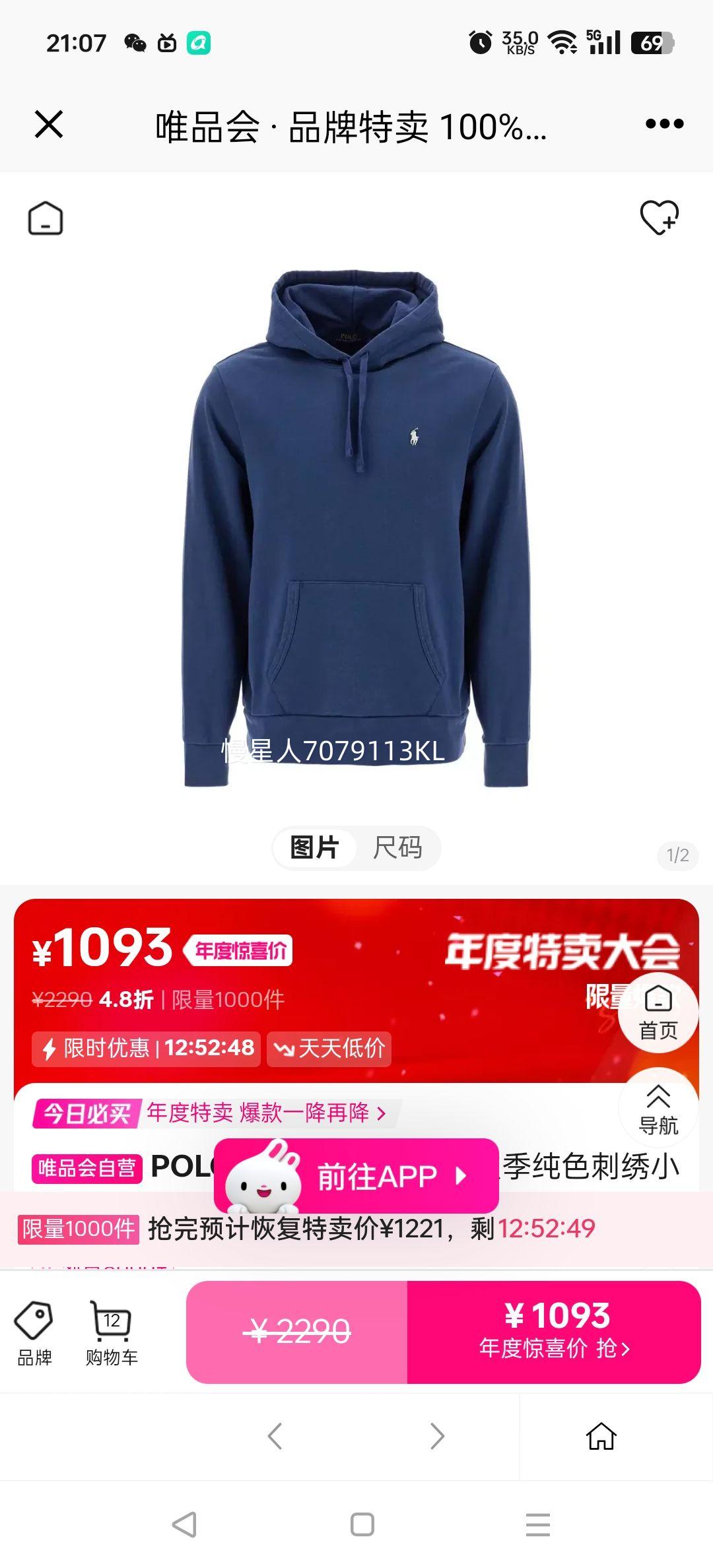
Task: Tap ¥1093 年度惊喜价 purchase button
Action: (558, 1332)
